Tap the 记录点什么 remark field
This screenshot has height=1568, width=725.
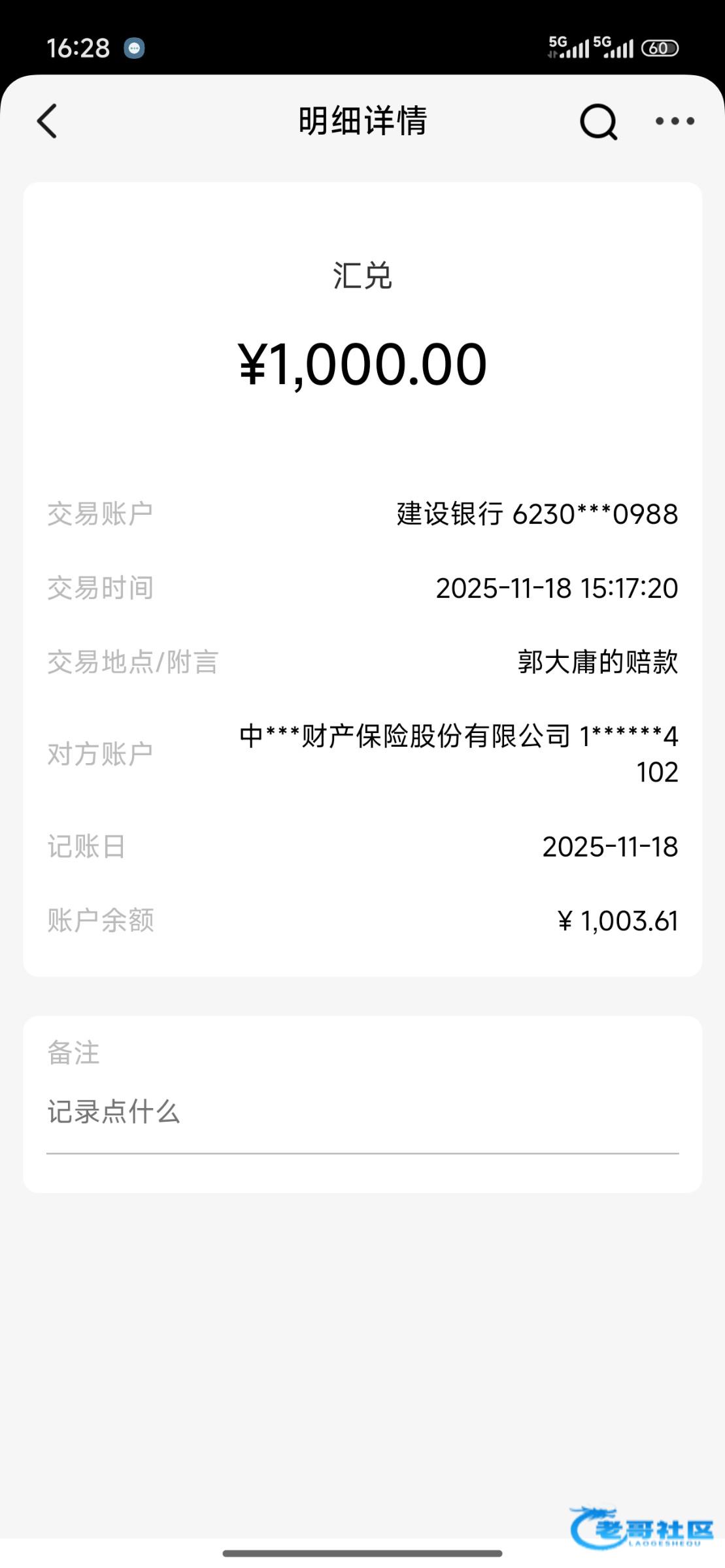(362, 1112)
